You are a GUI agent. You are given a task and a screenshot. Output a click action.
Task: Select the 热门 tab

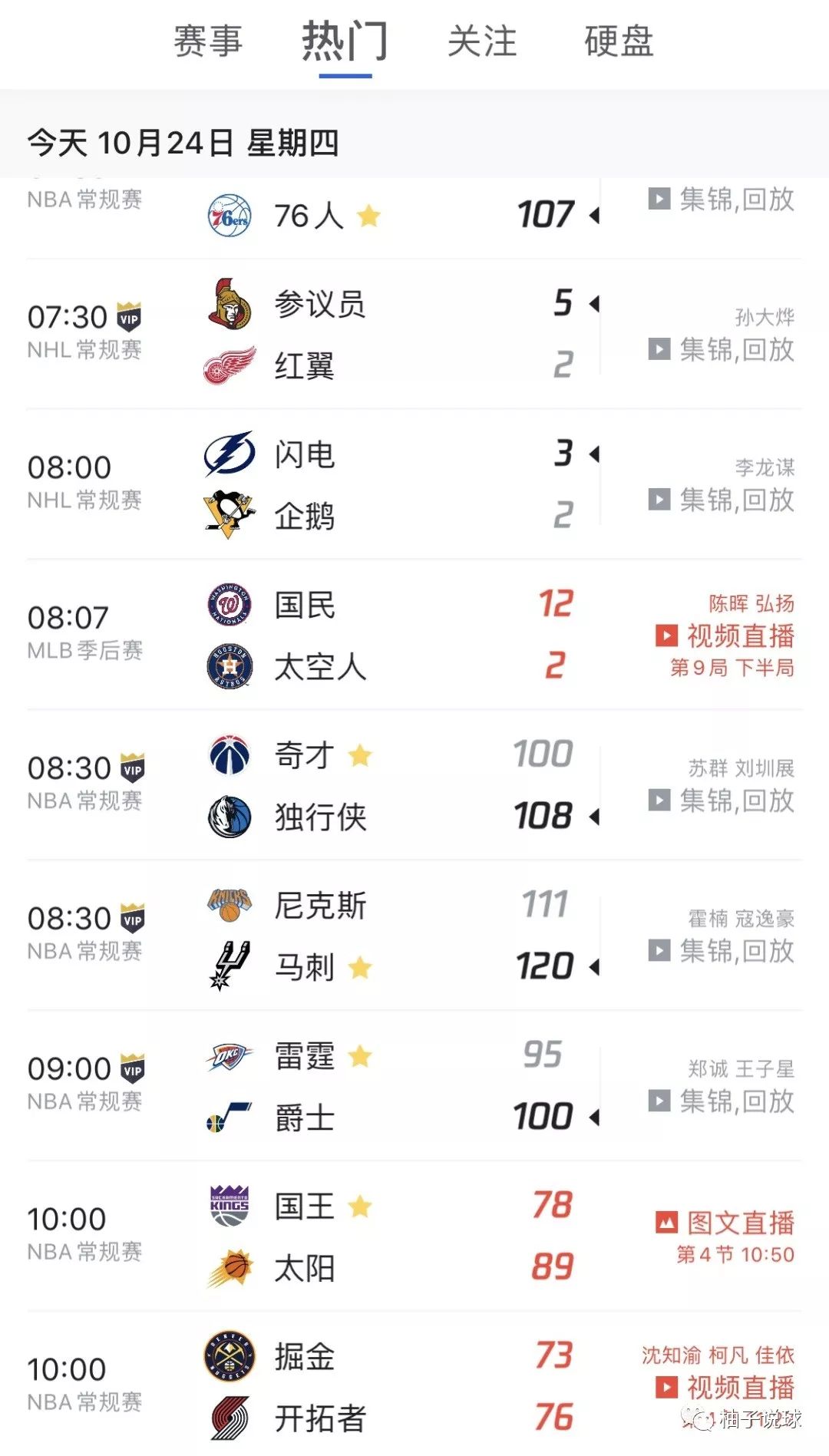[x=345, y=41]
